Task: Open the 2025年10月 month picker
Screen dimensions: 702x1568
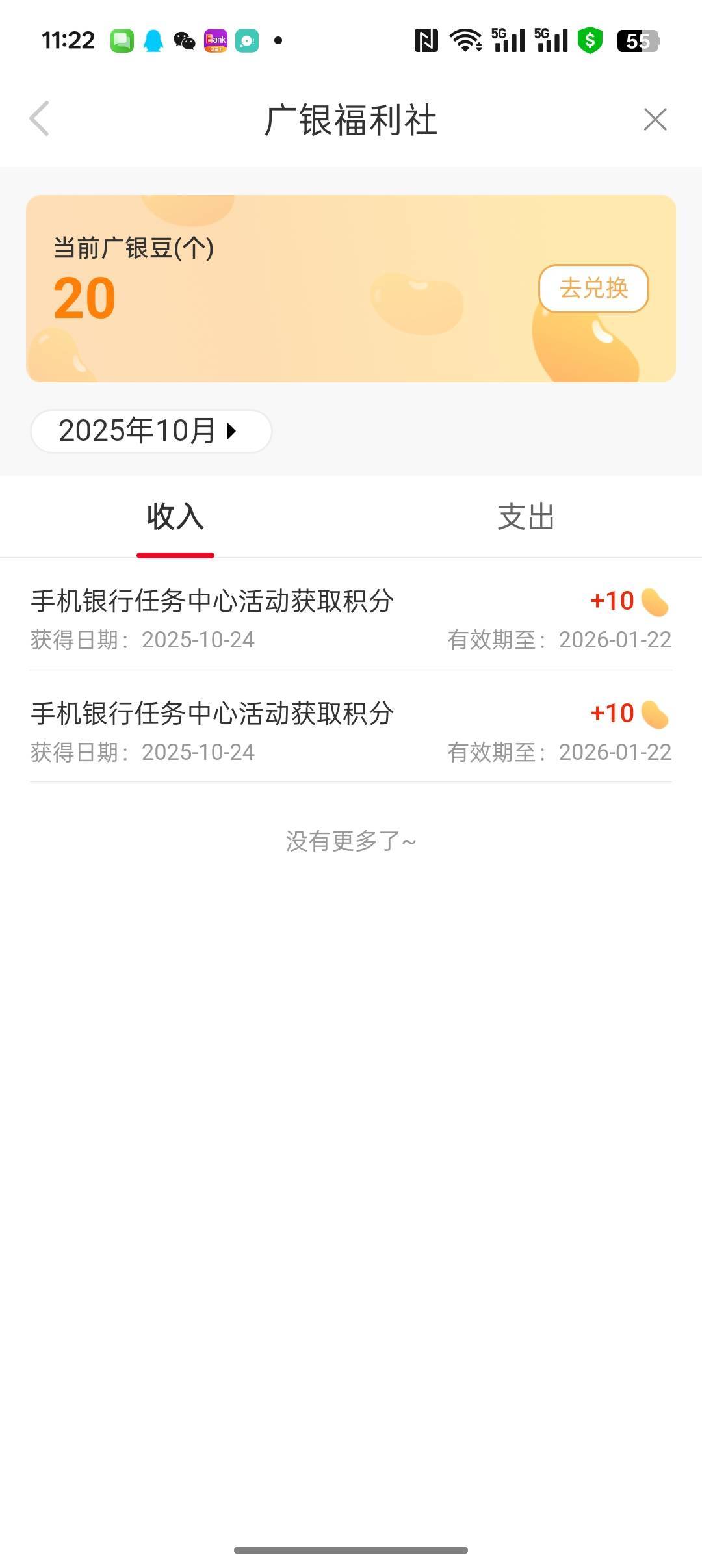Action: point(151,431)
